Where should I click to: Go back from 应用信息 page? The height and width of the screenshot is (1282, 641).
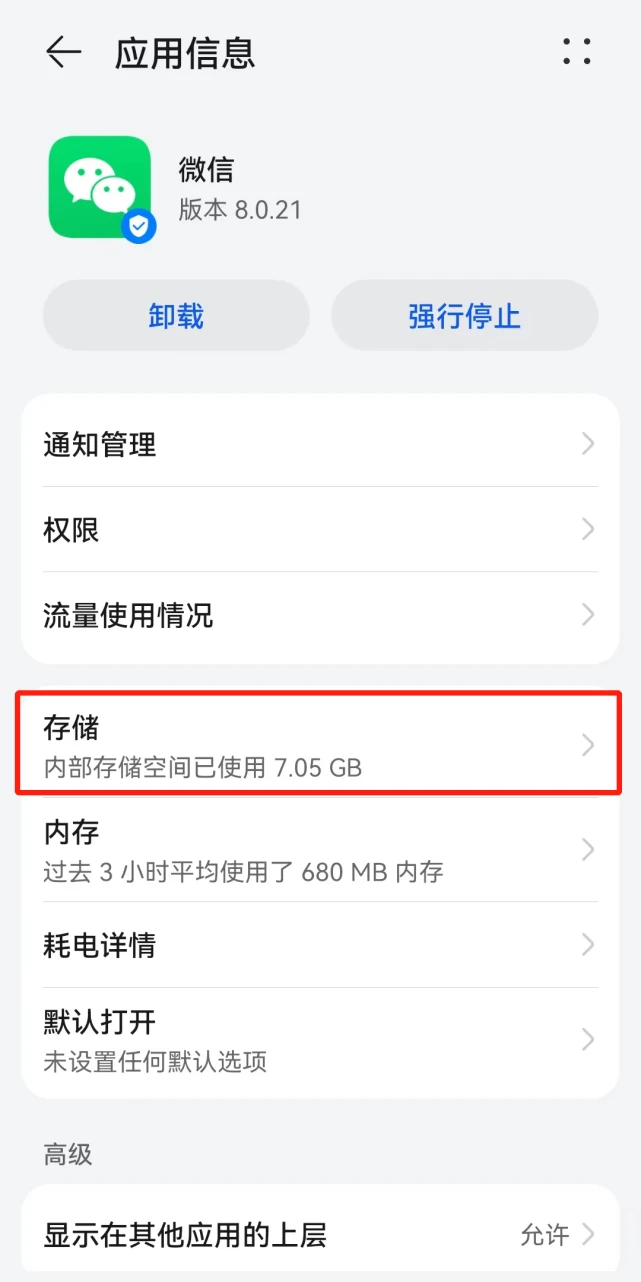[x=63, y=52]
